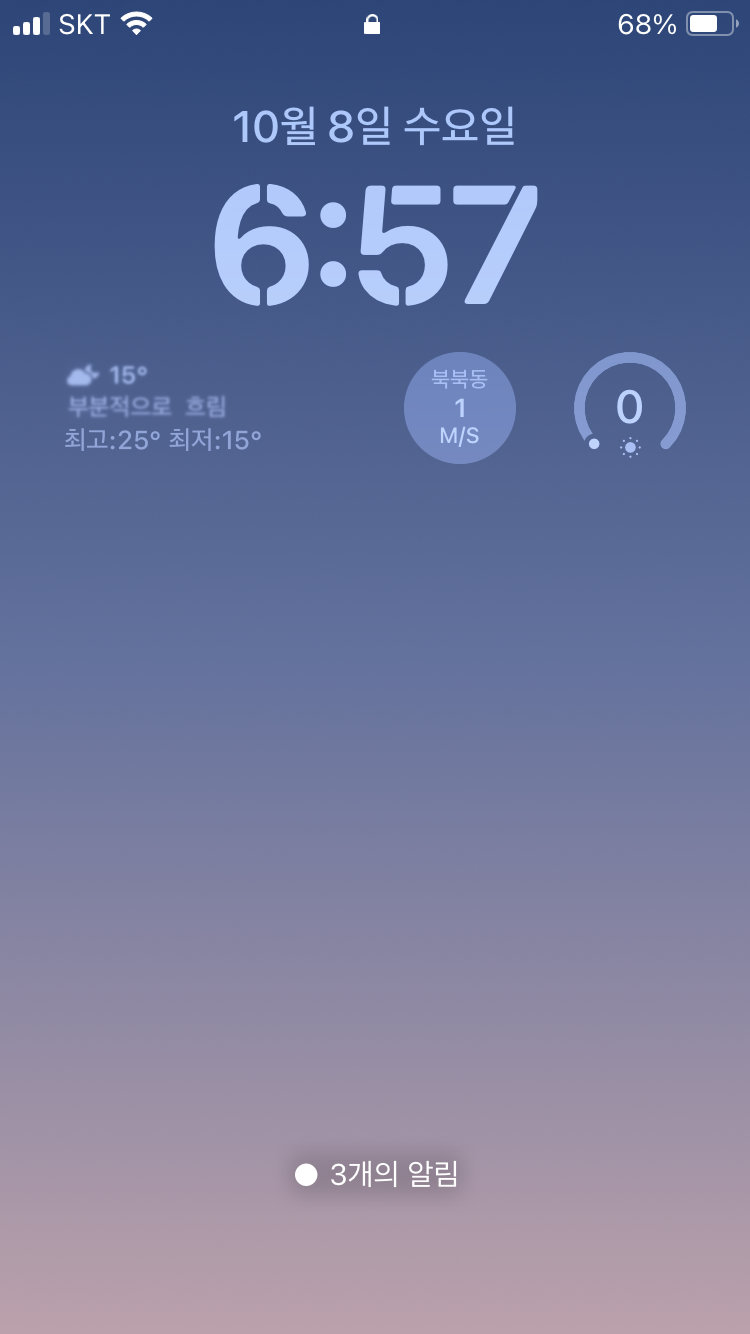This screenshot has height=1334, width=750.
Task: Open the weather widget showing 부분적으로 흐림
Action: point(164,407)
